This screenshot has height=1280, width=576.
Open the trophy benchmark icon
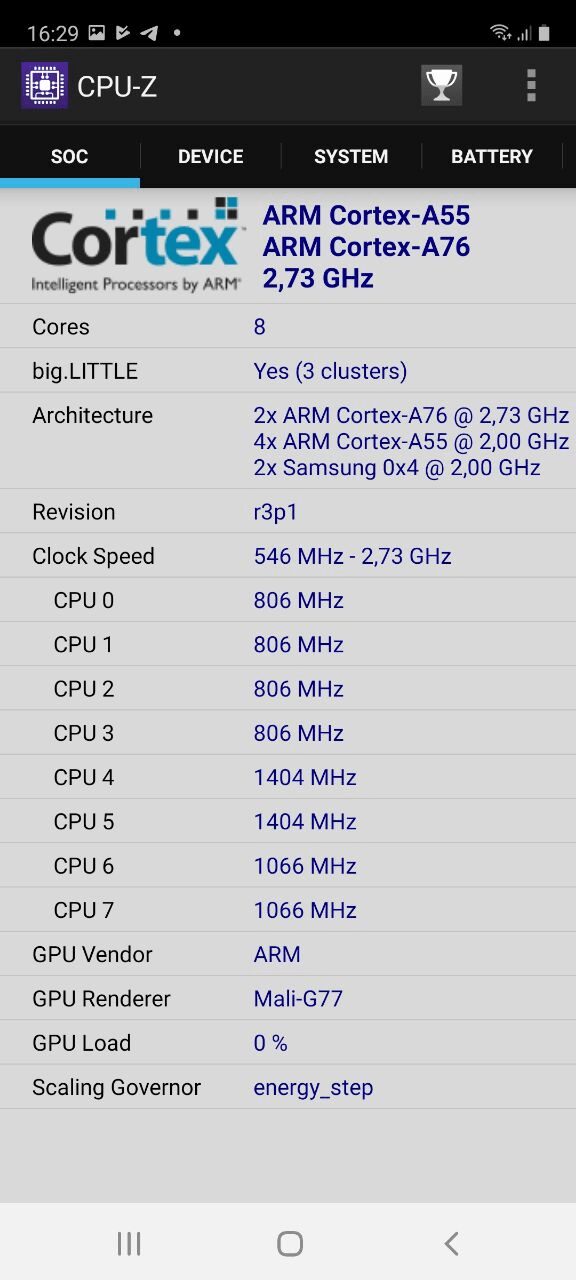(x=441, y=86)
